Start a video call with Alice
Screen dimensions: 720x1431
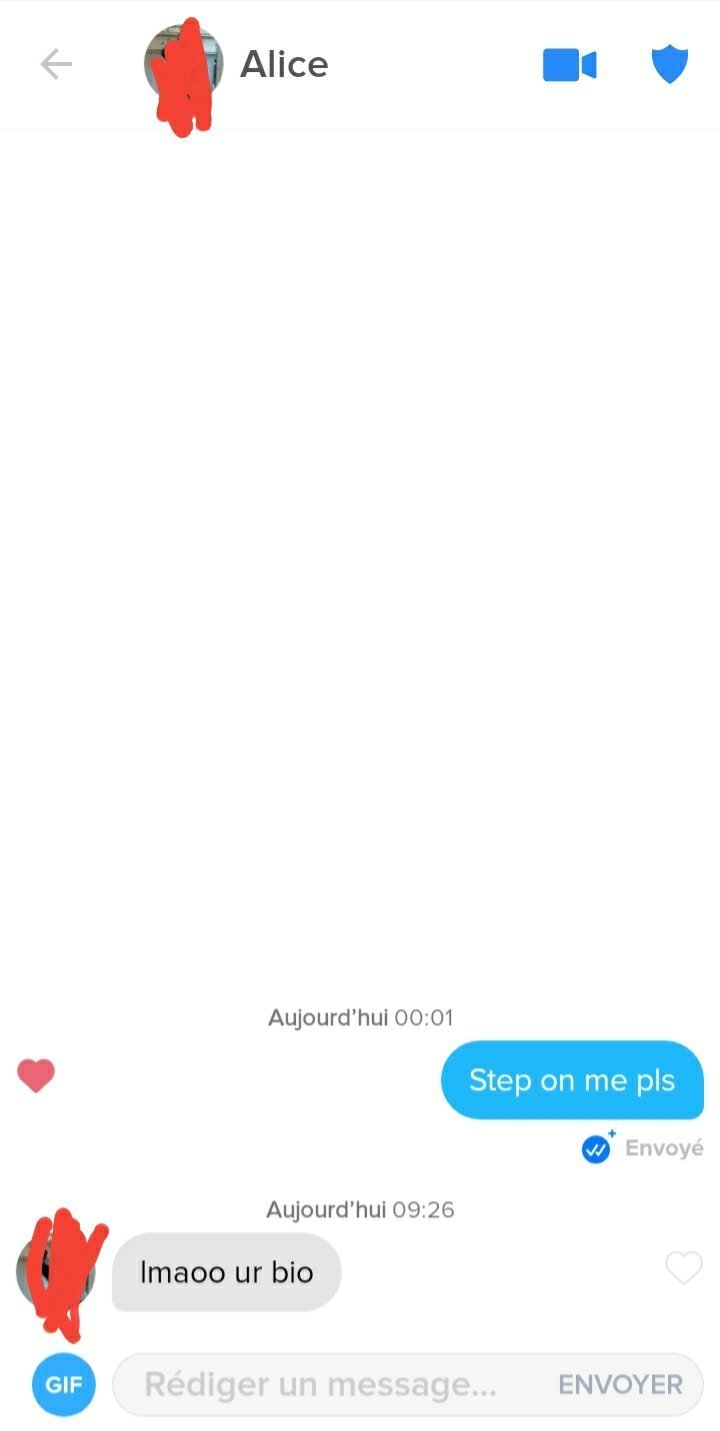(x=570, y=65)
